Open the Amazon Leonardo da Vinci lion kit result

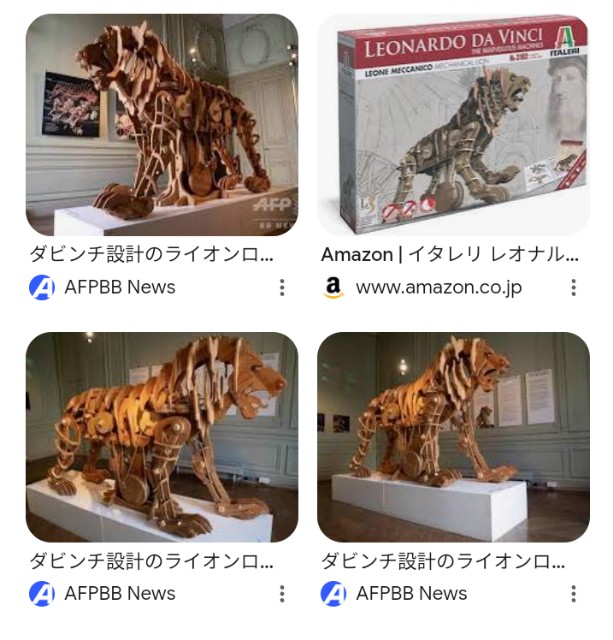point(453,125)
